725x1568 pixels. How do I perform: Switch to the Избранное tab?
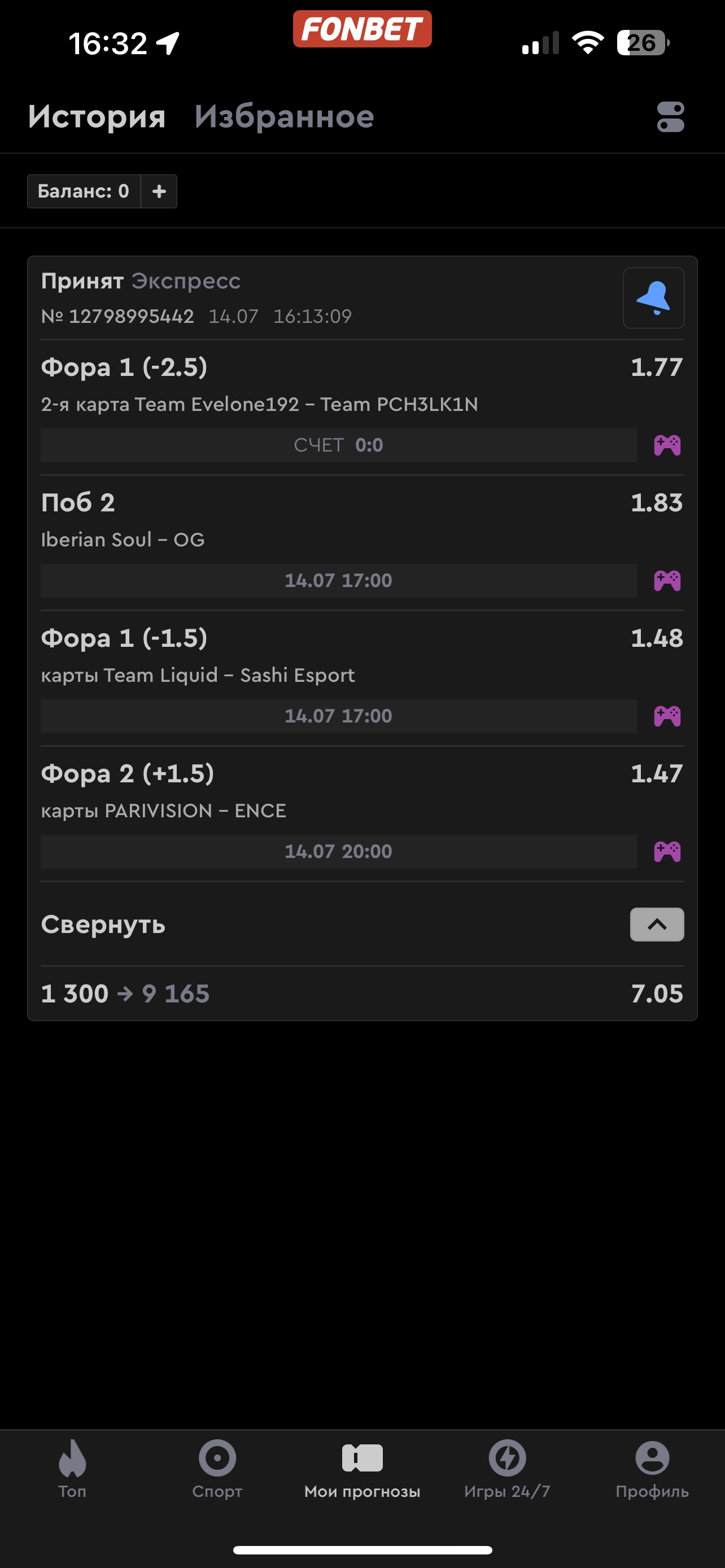click(283, 117)
